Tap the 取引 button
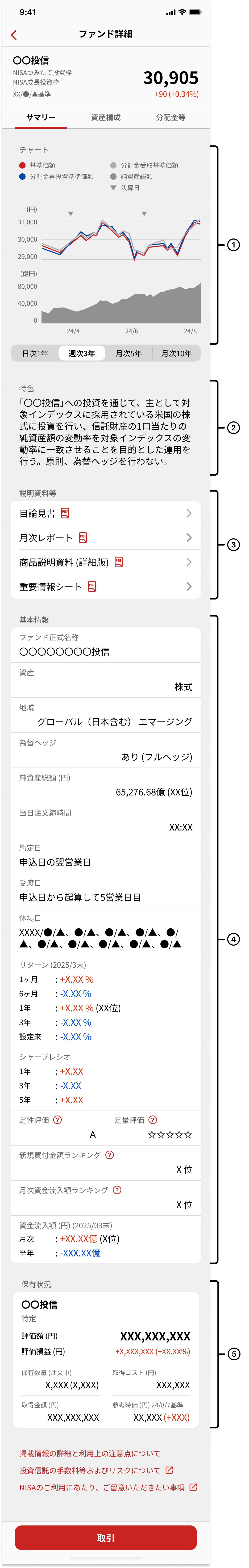Screen dimensions: 249x1568 coord(105,1538)
